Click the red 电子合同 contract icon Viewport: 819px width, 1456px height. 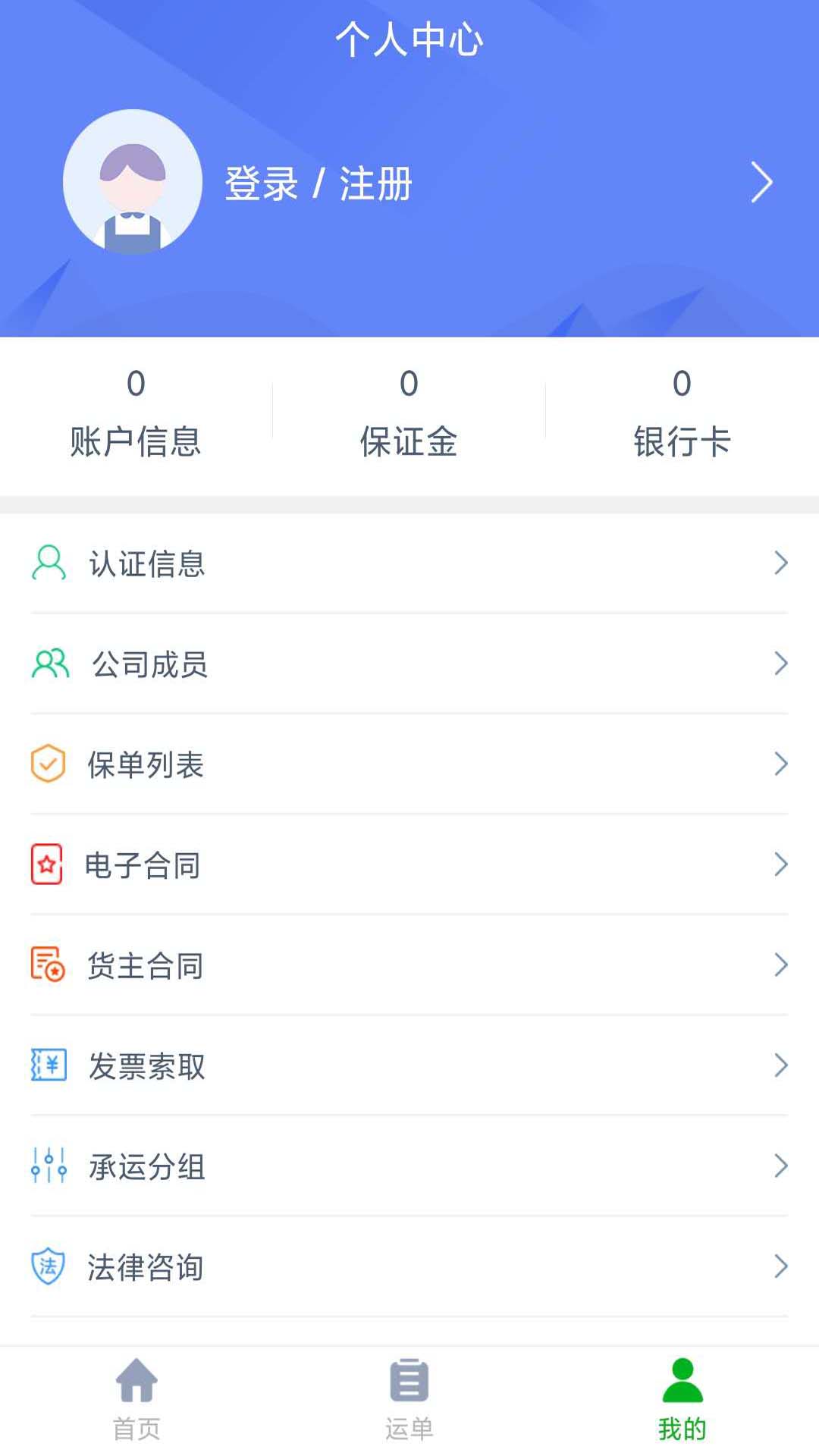[x=47, y=865]
